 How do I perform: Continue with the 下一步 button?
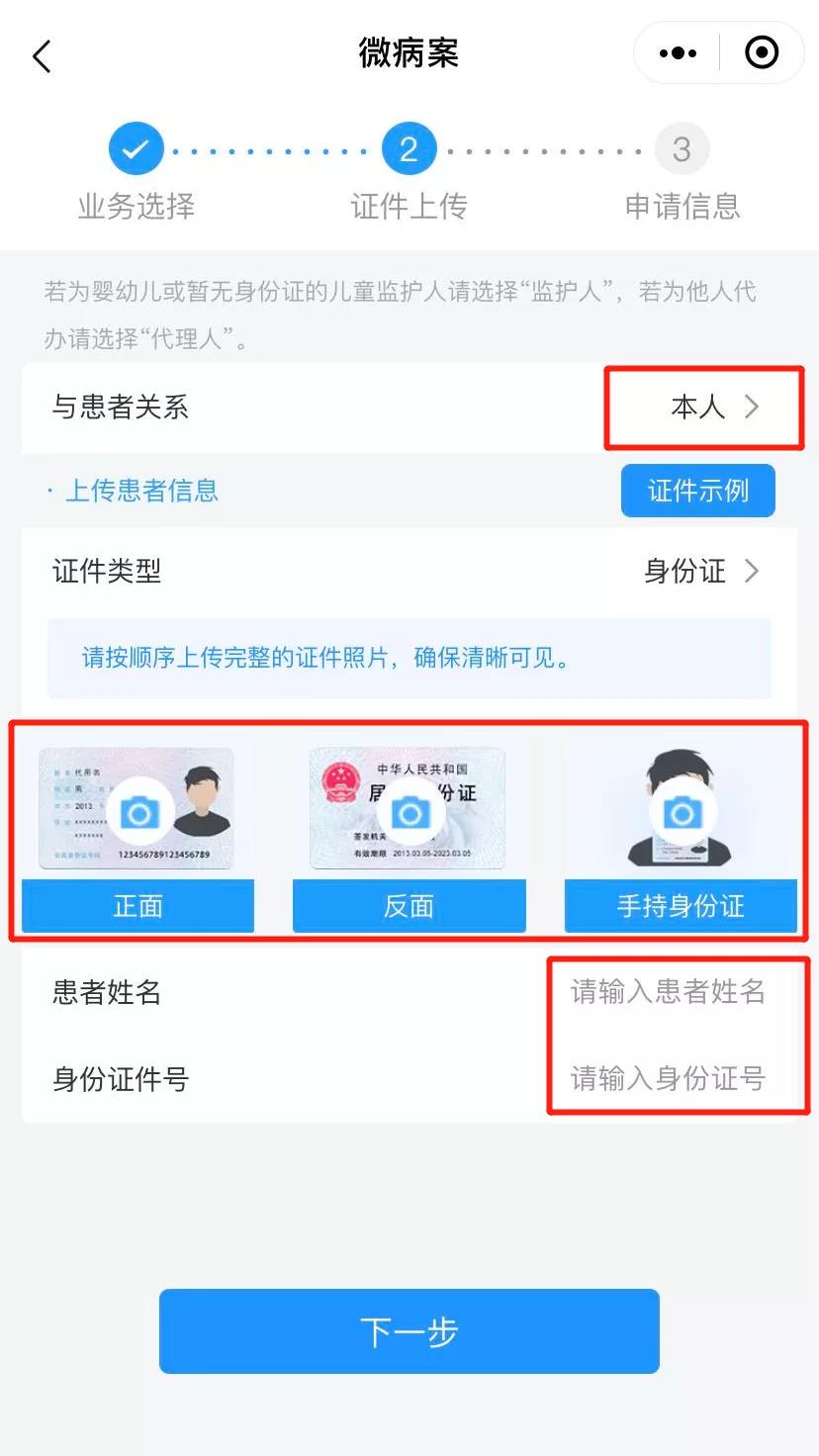coord(409,1331)
